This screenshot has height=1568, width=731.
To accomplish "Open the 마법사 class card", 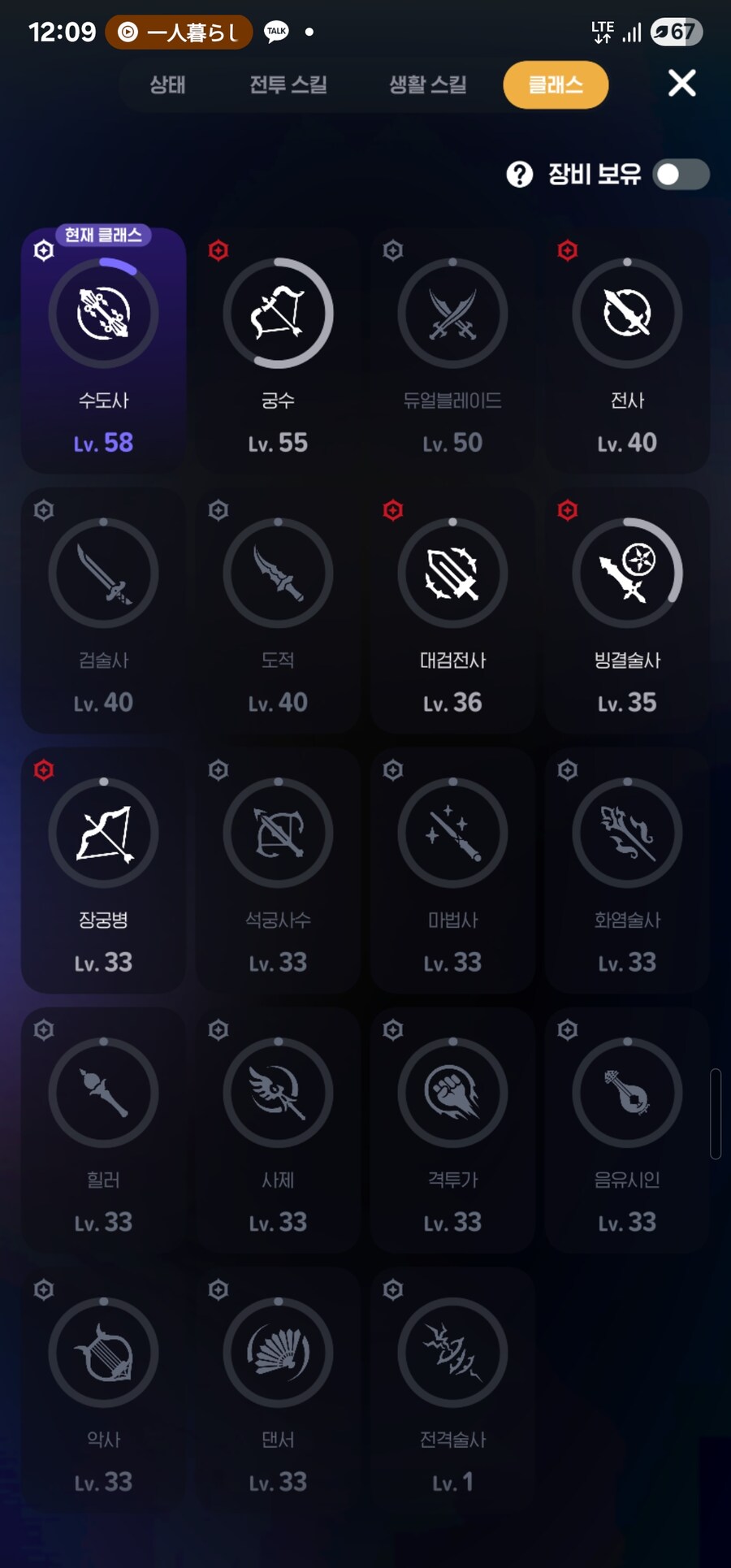I will 452,871.
